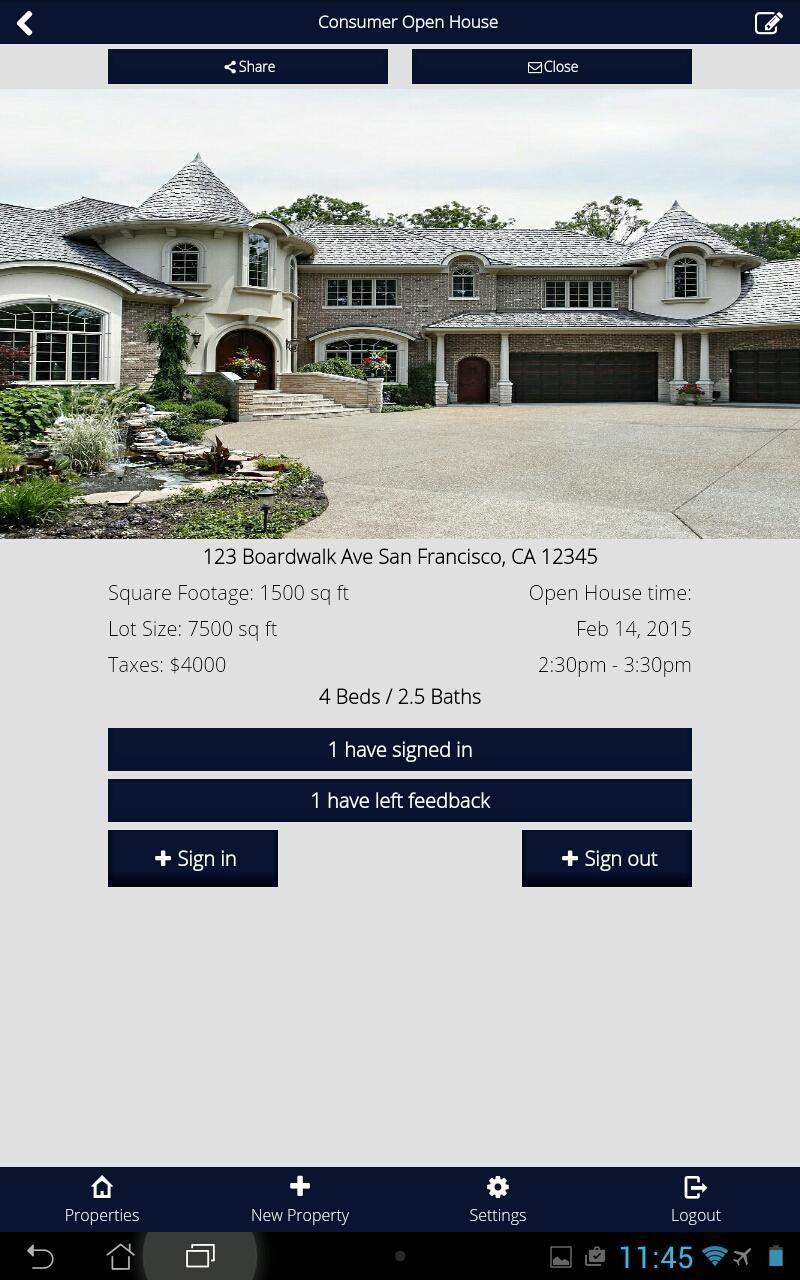
Task: Select the Properties home icon
Action: [x=102, y=1186]
